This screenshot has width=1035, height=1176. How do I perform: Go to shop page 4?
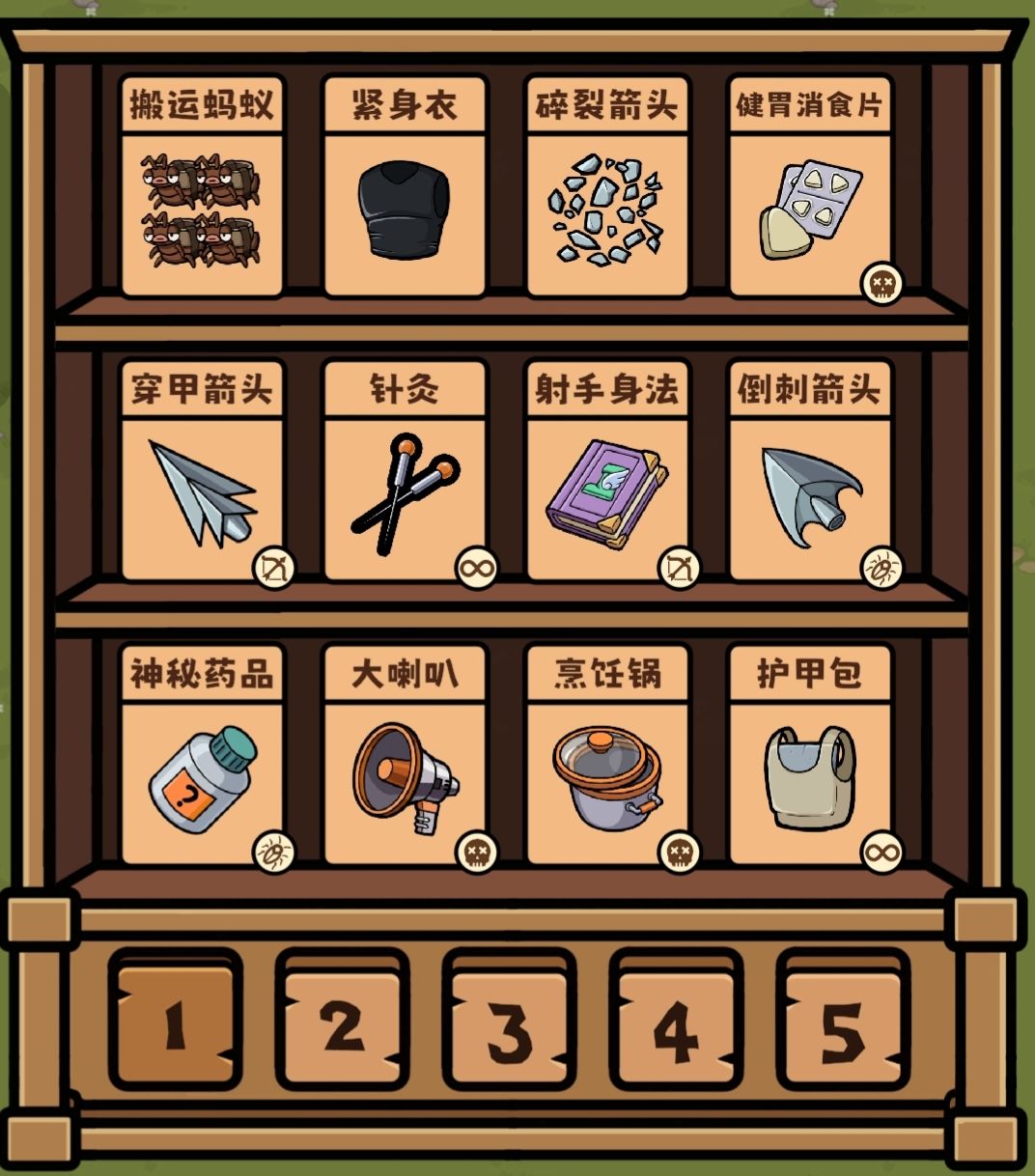click(676, 1022)
